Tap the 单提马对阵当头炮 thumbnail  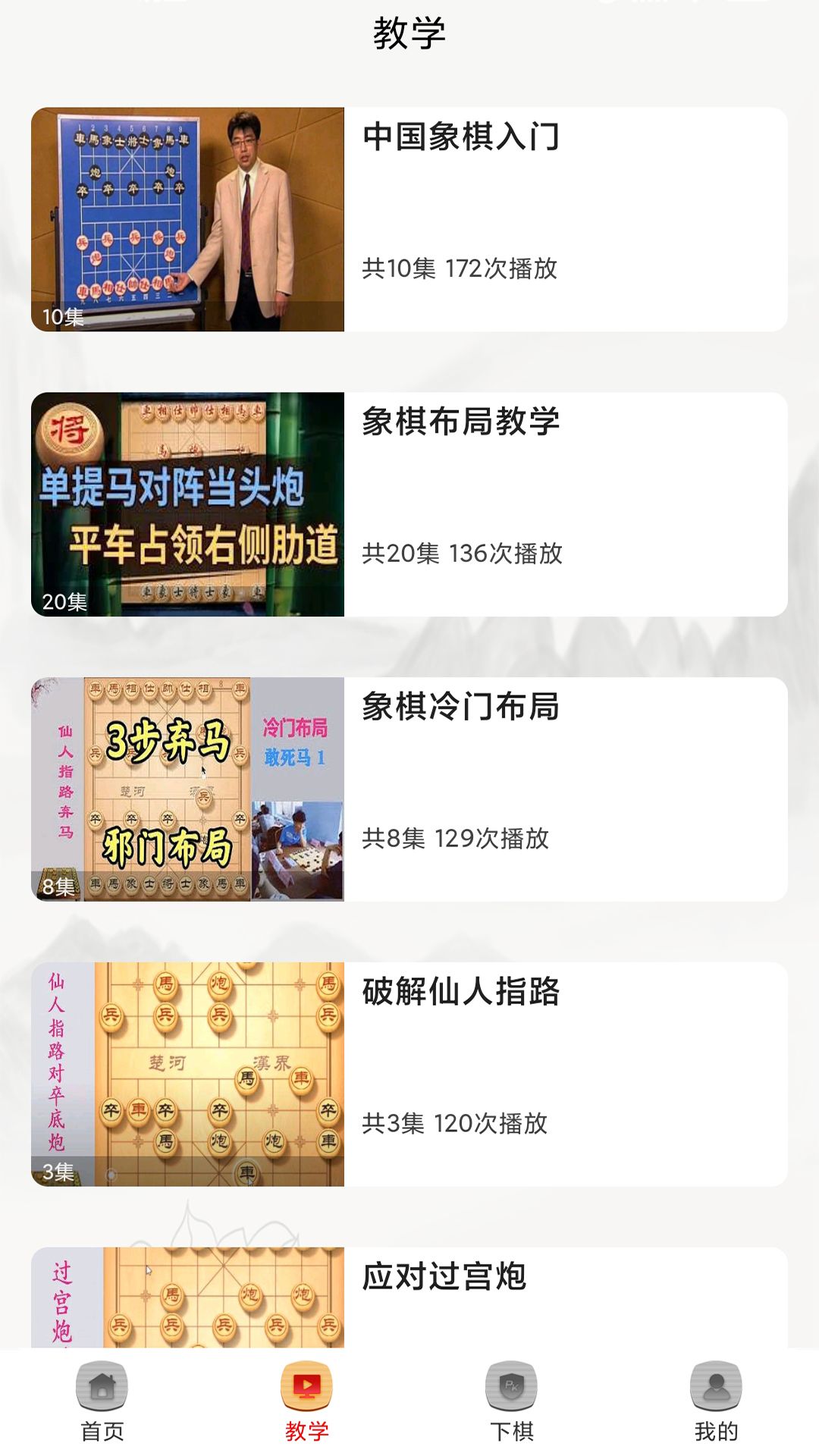click(187, 502)
